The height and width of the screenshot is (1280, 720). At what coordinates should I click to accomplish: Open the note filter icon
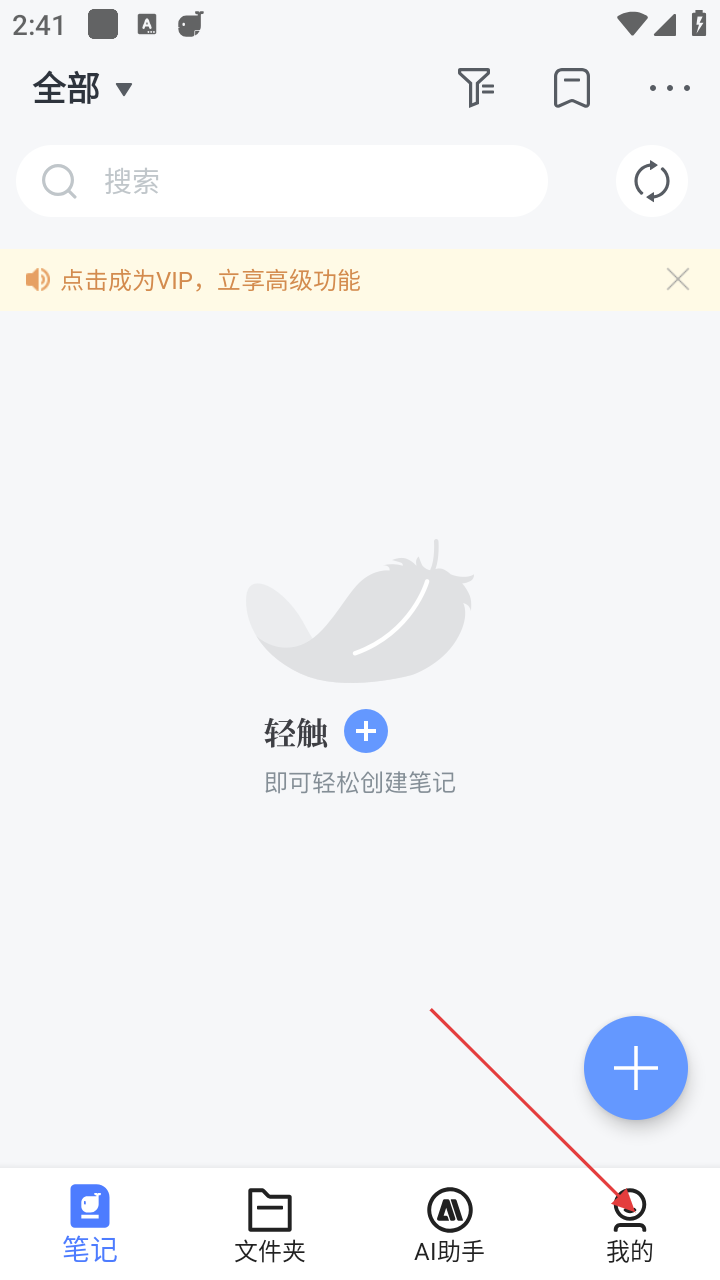click(476, 88)
